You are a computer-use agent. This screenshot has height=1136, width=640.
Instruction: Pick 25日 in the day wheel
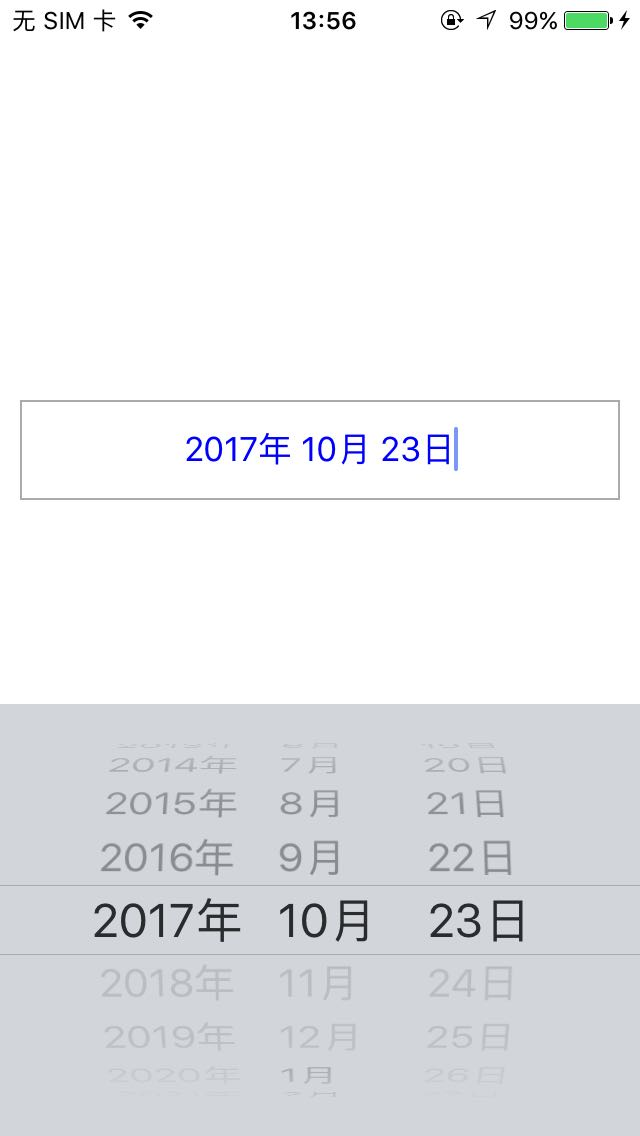click(468, 1037)
